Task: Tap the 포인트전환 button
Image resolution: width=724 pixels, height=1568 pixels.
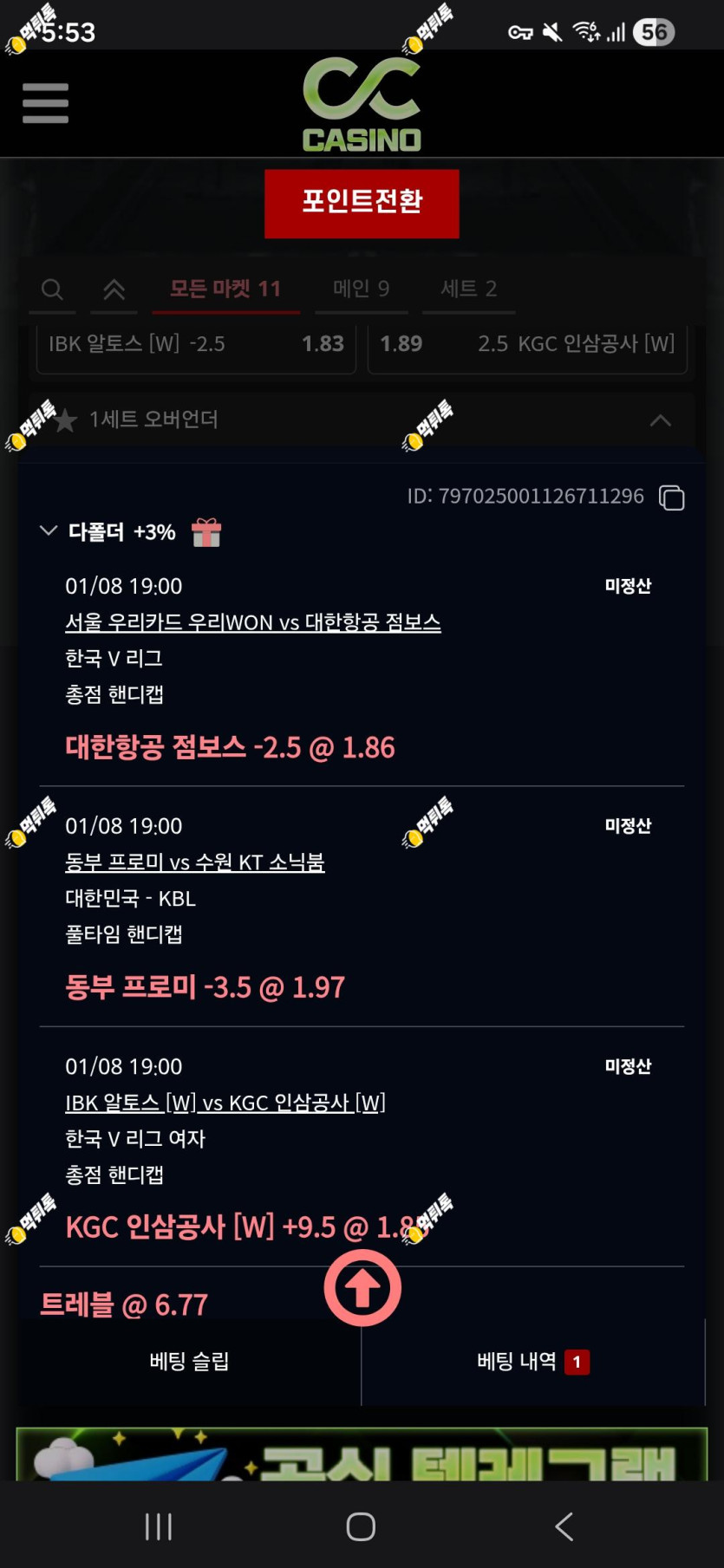Action: 362,203
